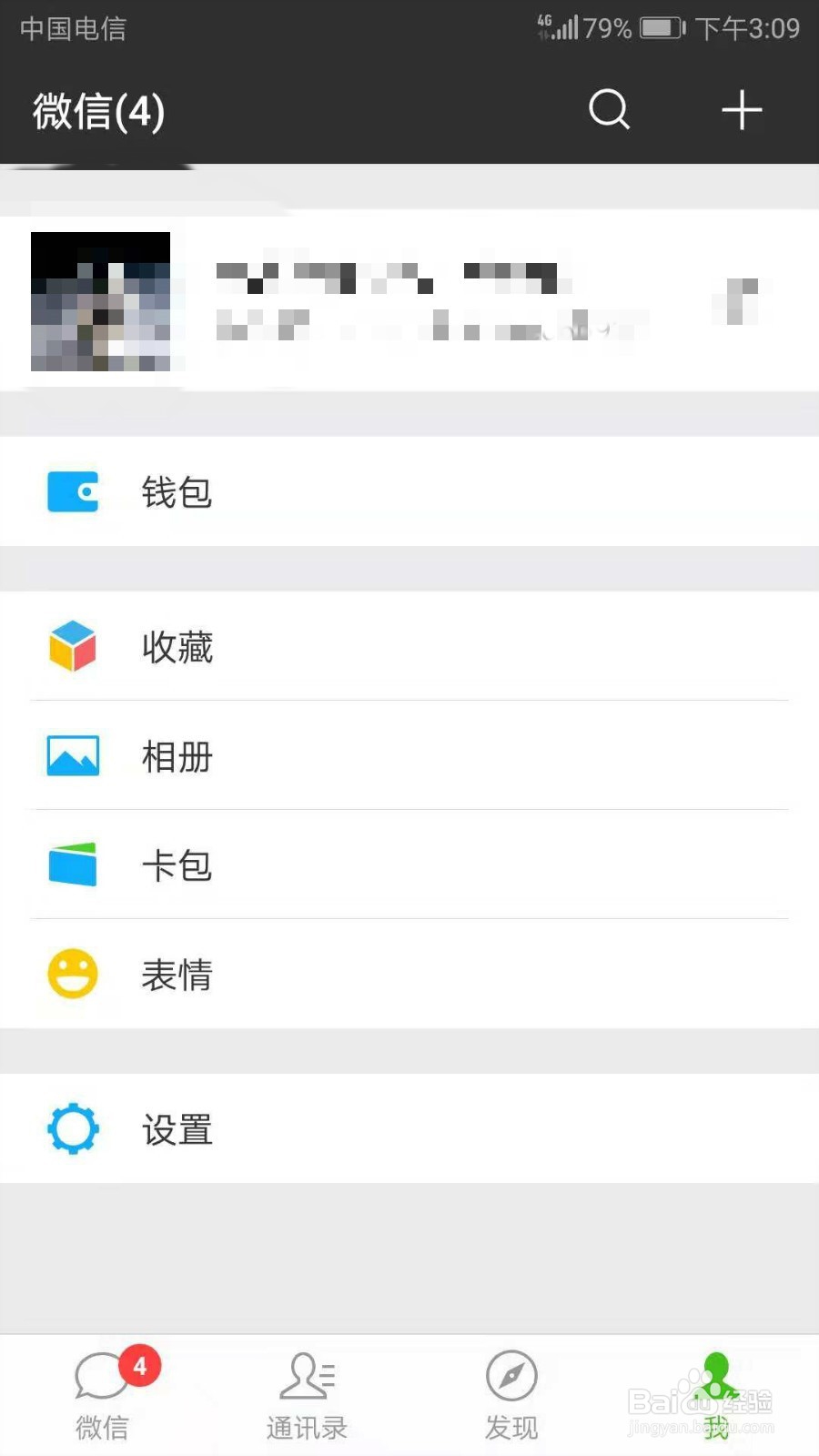Click the 卡包 card package icon
The image size is (819, 1456).
pos(73,865)
